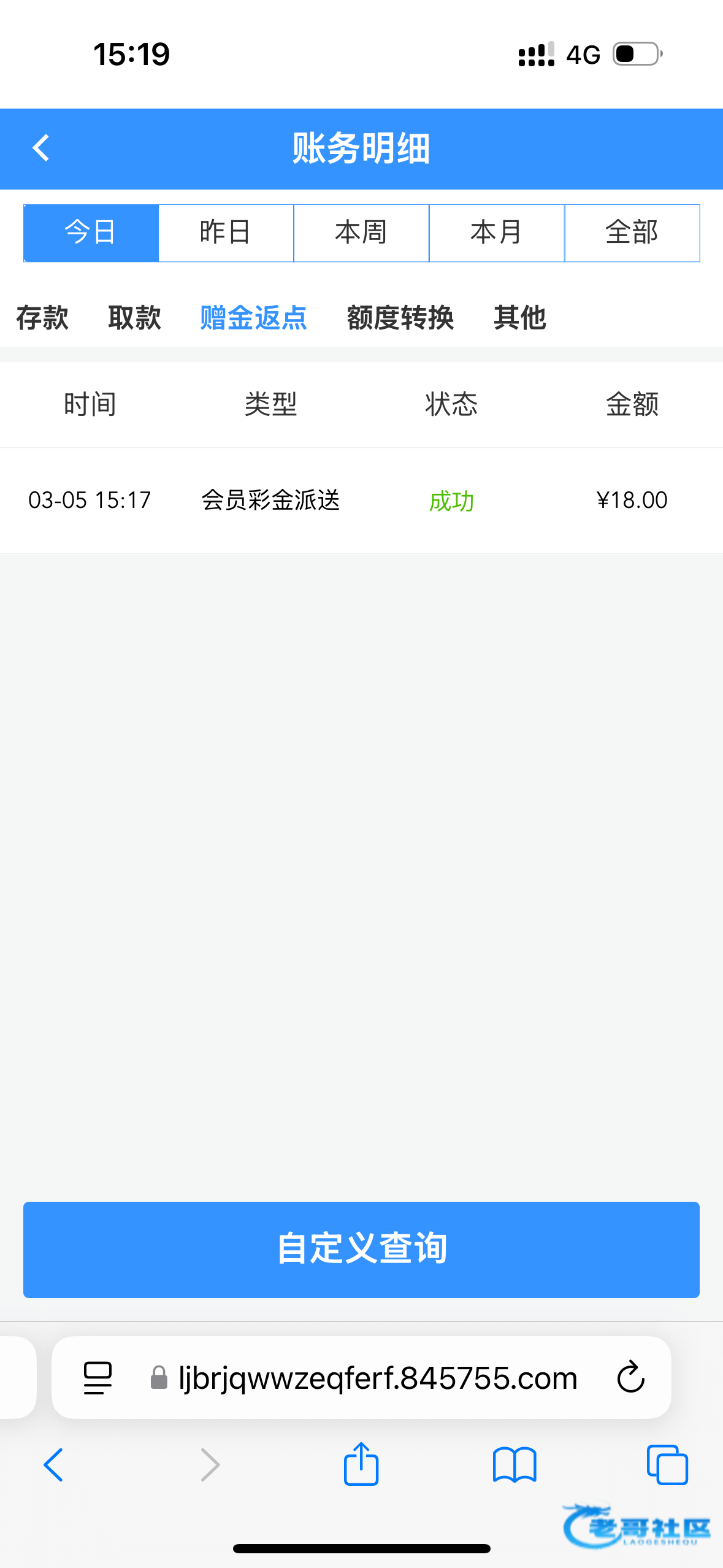The image size is (723, 1568).
Task: Navigate back in the browser toolbar
Action: [54, 1464]
